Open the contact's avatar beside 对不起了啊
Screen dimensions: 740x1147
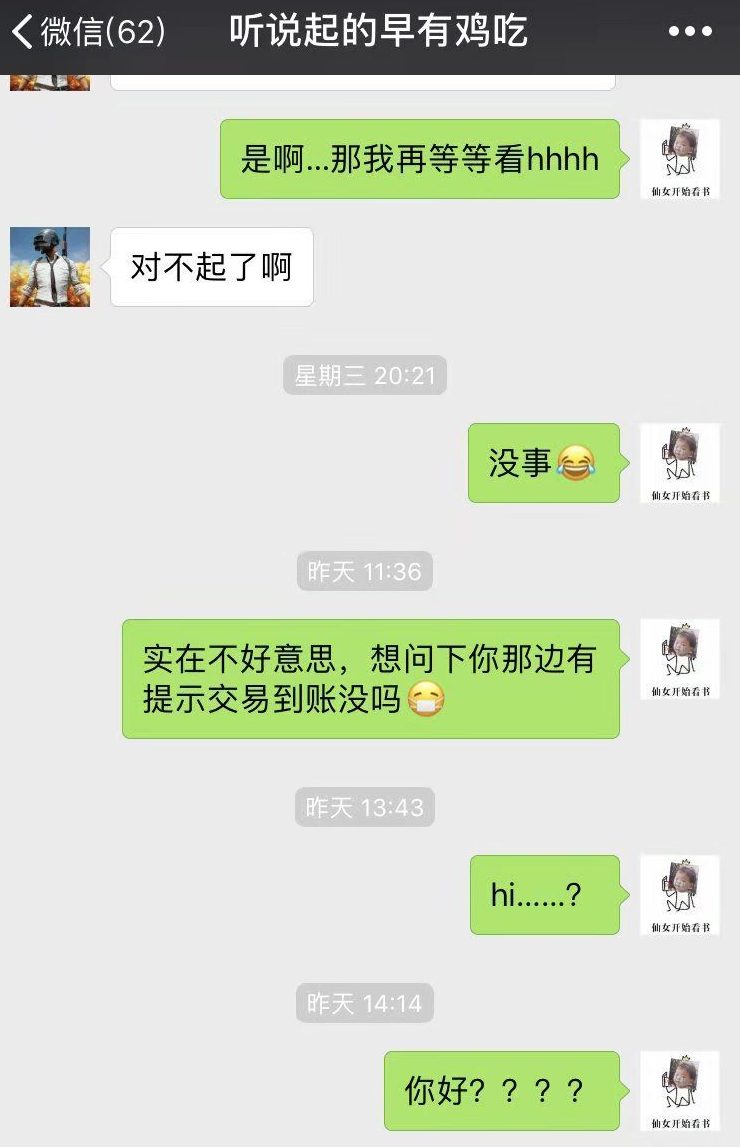50,267
